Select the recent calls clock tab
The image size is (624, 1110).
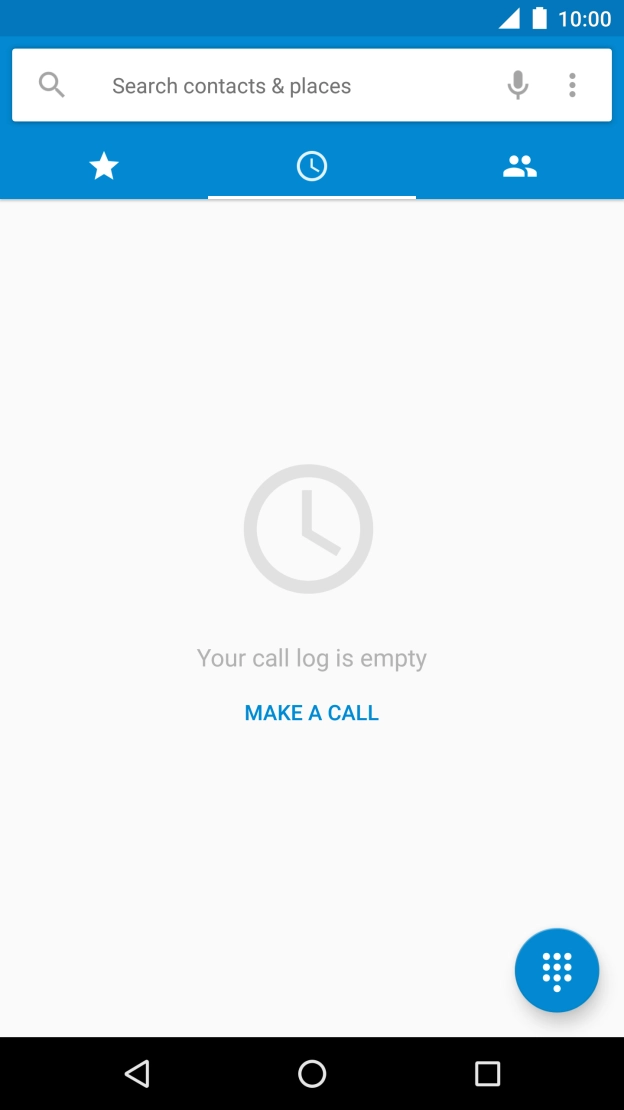click(x=312, y=167)
